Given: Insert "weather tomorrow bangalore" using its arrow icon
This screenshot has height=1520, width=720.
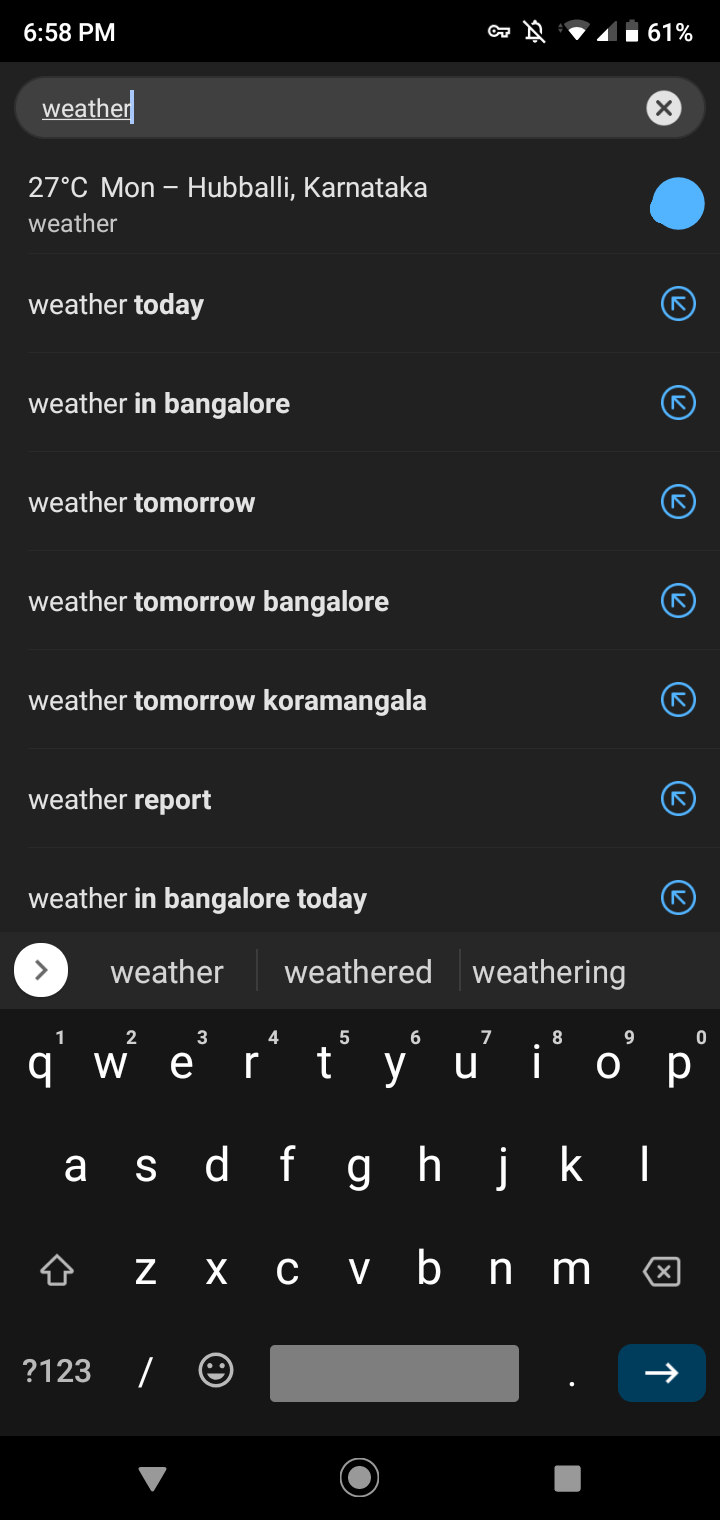Looking at the screenshot, I should click(x=678, y=601).
